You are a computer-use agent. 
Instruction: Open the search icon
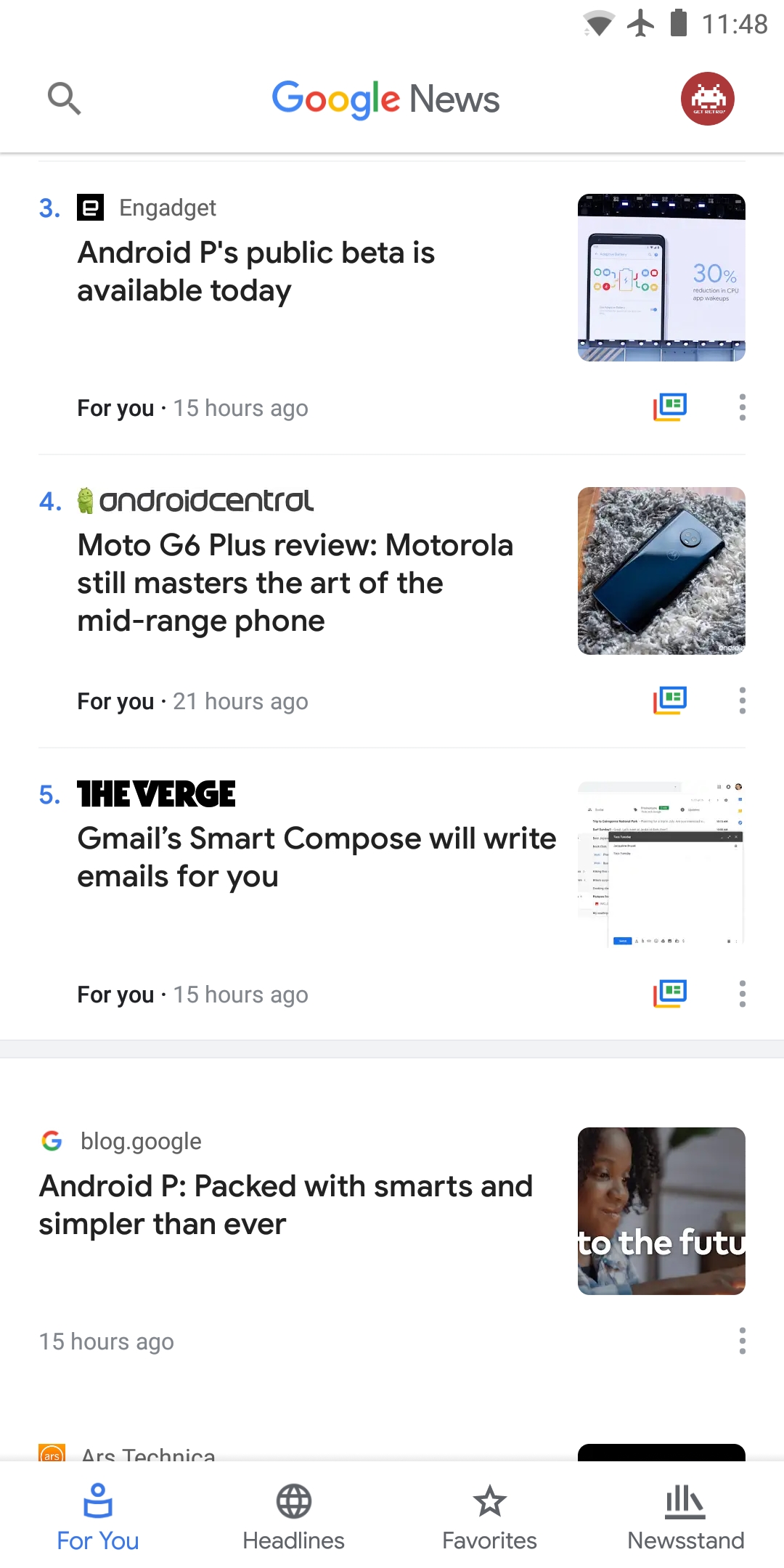[x=64, y=99]
